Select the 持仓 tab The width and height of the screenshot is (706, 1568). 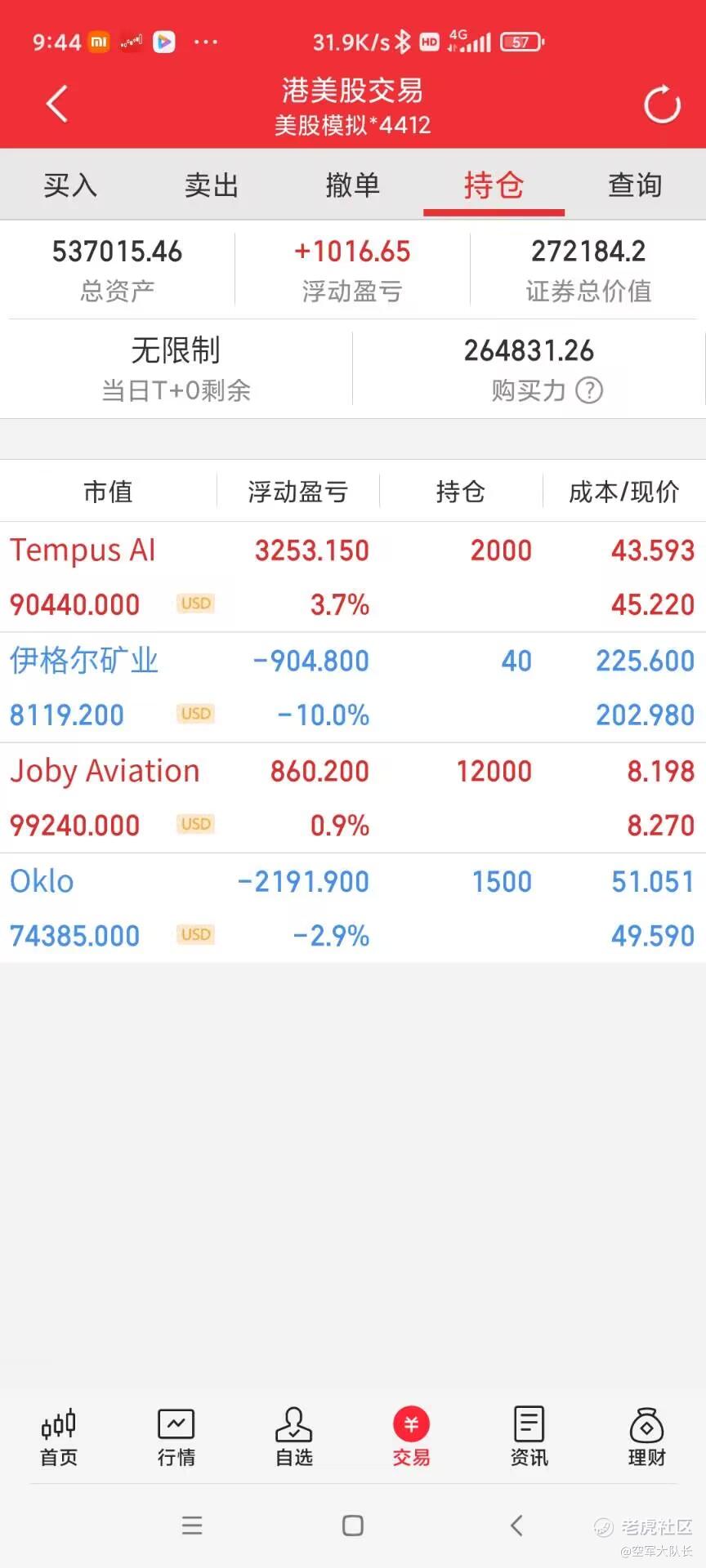[x=494, y=185]
